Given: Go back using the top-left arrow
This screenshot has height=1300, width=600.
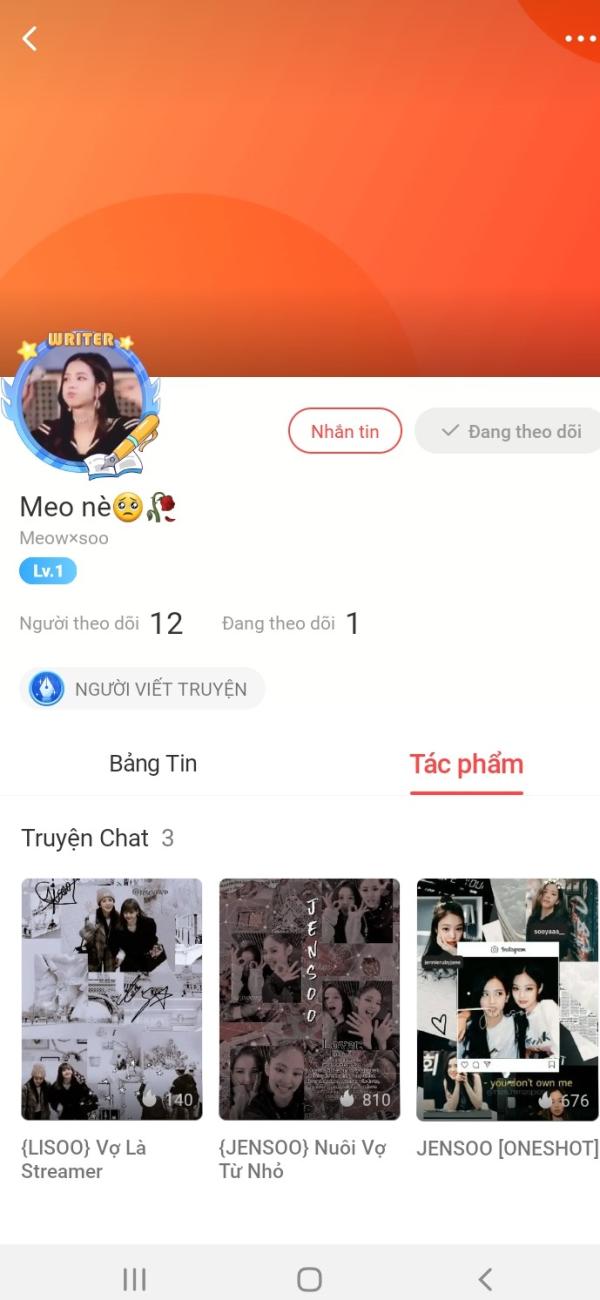Looking at the screenshot, I should pos(30,39).
